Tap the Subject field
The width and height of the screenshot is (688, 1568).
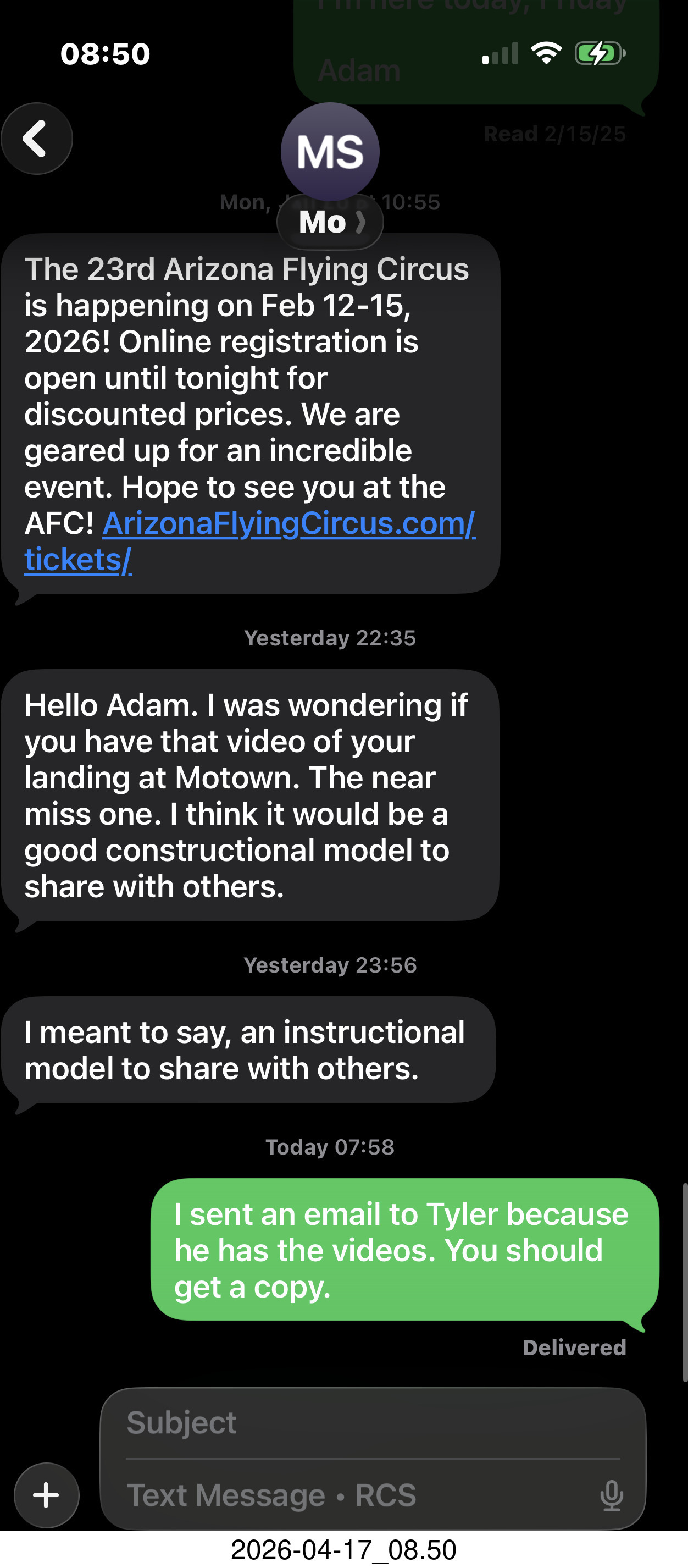click(373, 1423)
